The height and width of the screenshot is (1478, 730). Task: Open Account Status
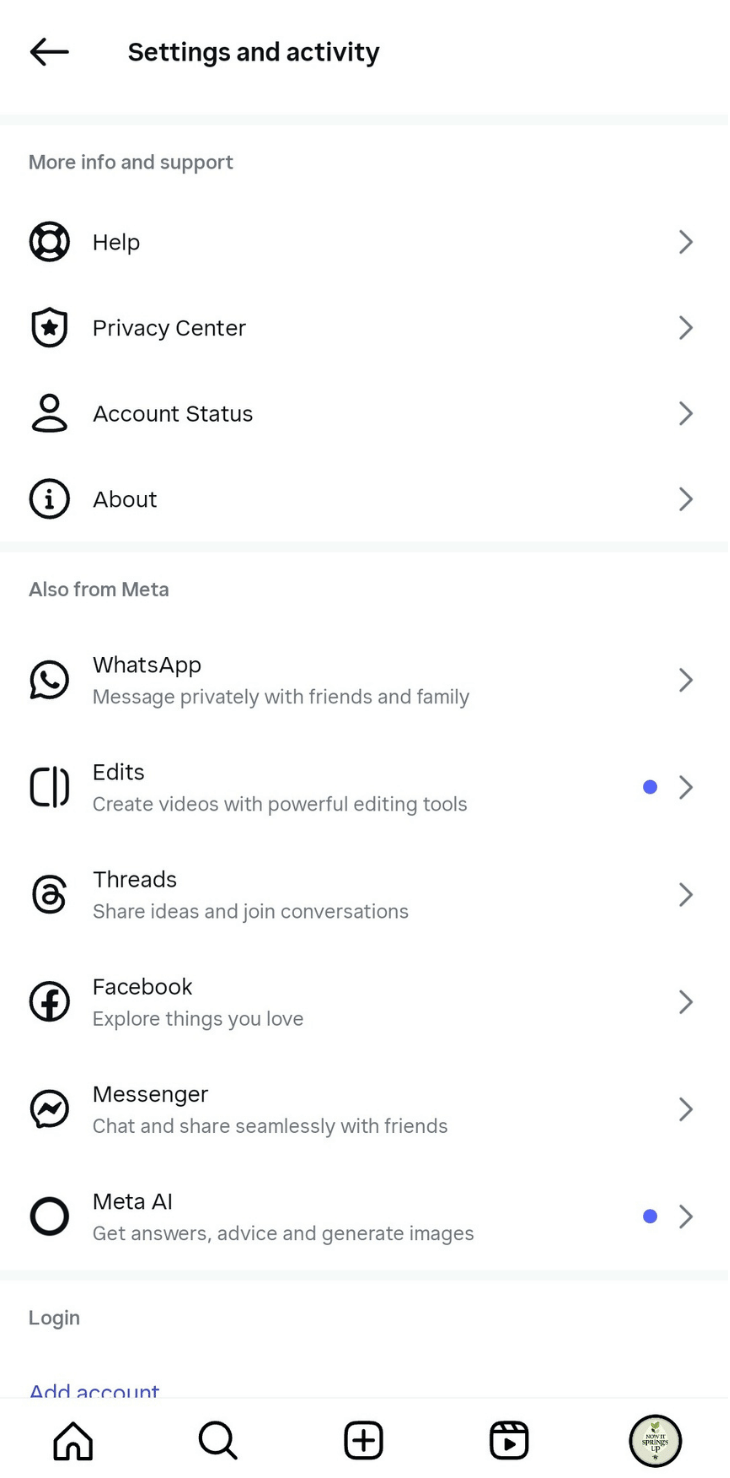point(360,414)
